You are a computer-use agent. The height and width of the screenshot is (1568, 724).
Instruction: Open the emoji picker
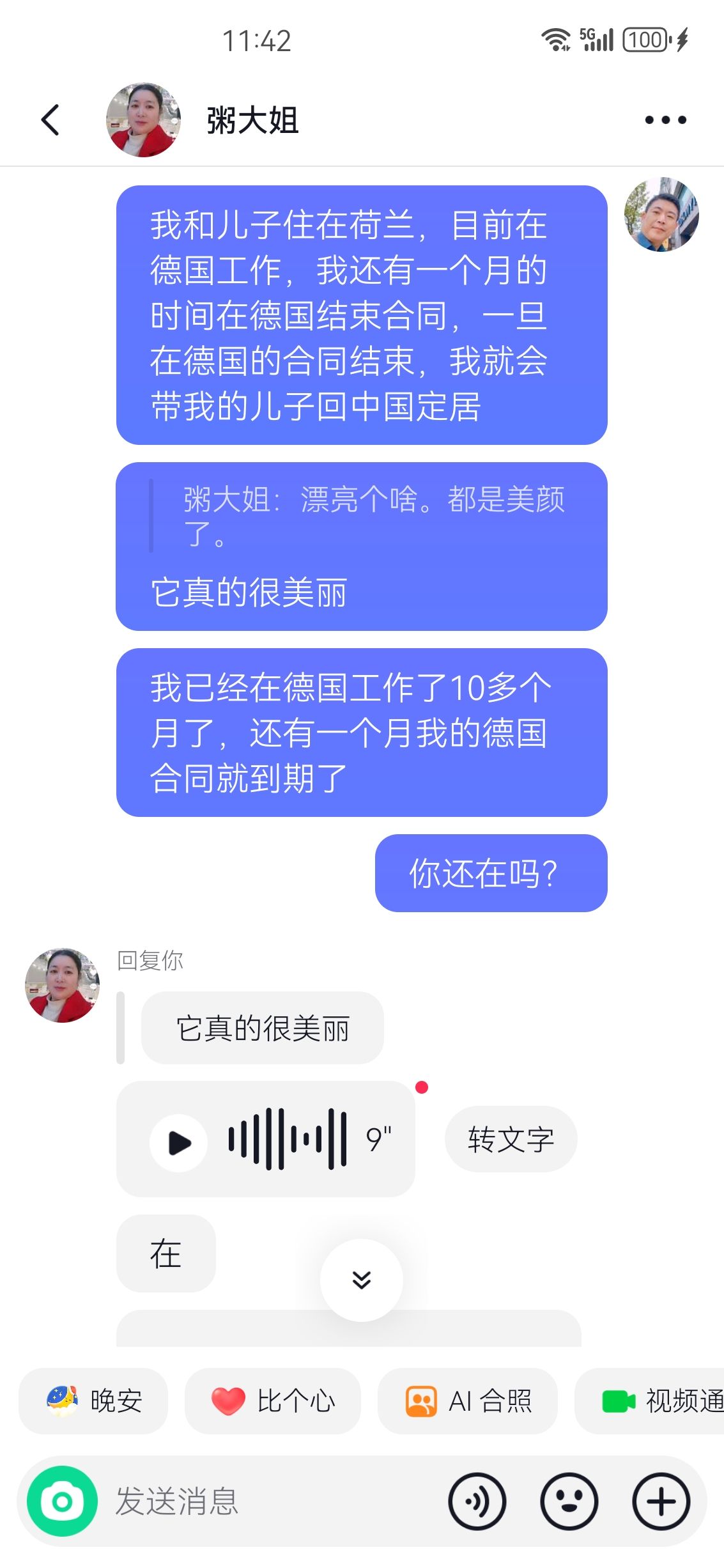coord(569,1501)
